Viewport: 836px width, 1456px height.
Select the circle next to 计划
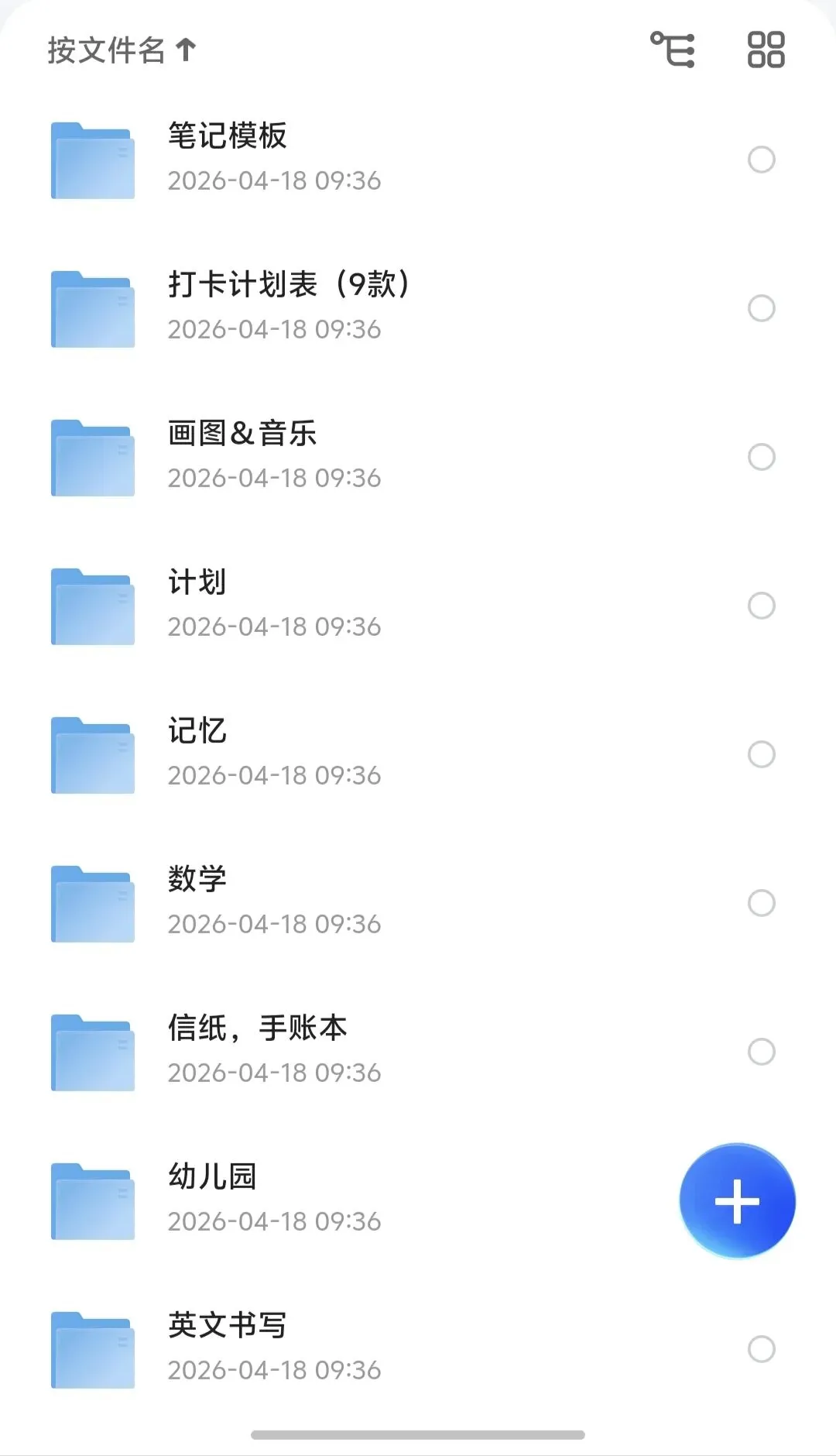pyautogui.click(x=761, y=606)
